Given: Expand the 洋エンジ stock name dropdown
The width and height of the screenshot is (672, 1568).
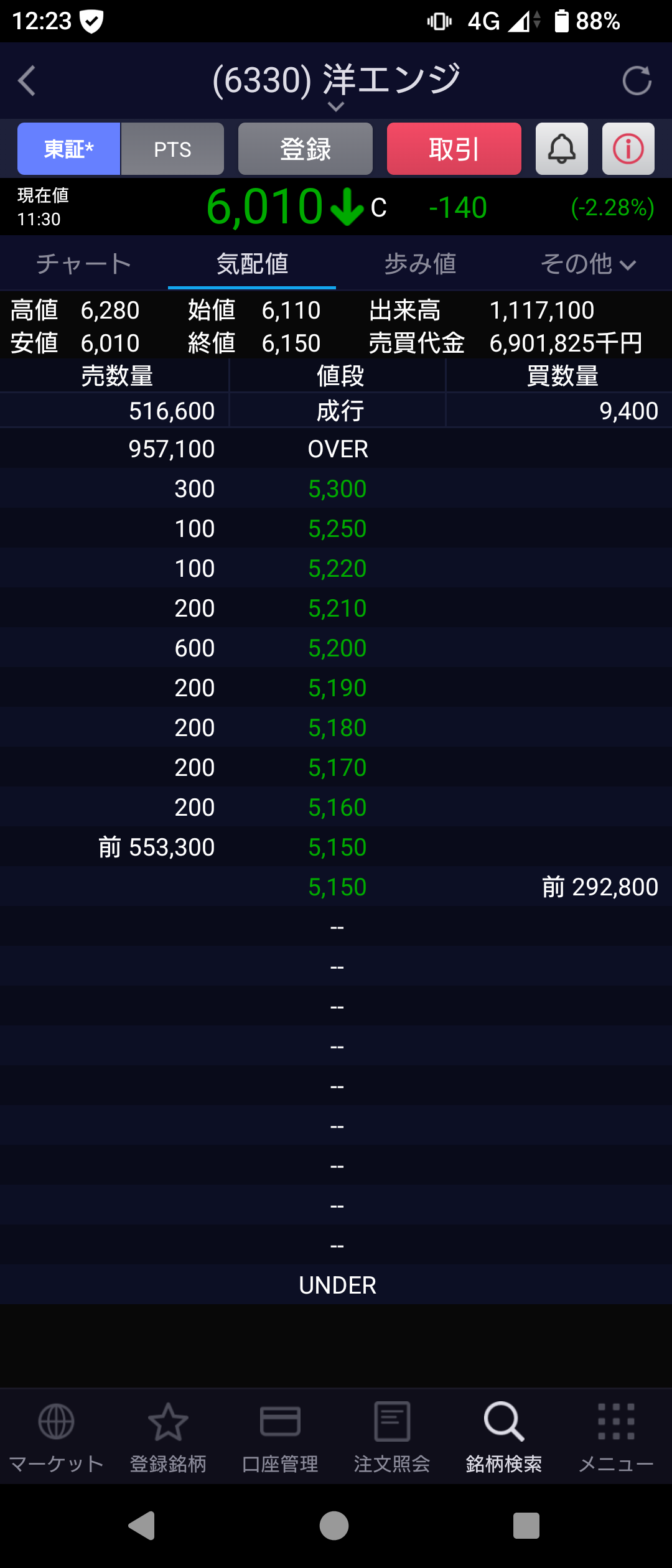Looking at the screenshot, I should pyautogui.click(x=336, y=106).
